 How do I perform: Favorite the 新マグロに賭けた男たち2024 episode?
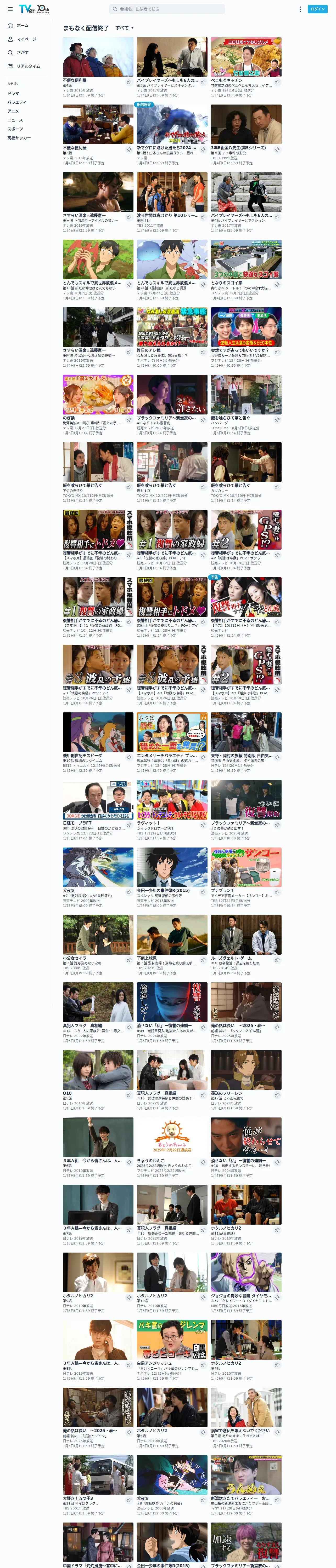203,150
